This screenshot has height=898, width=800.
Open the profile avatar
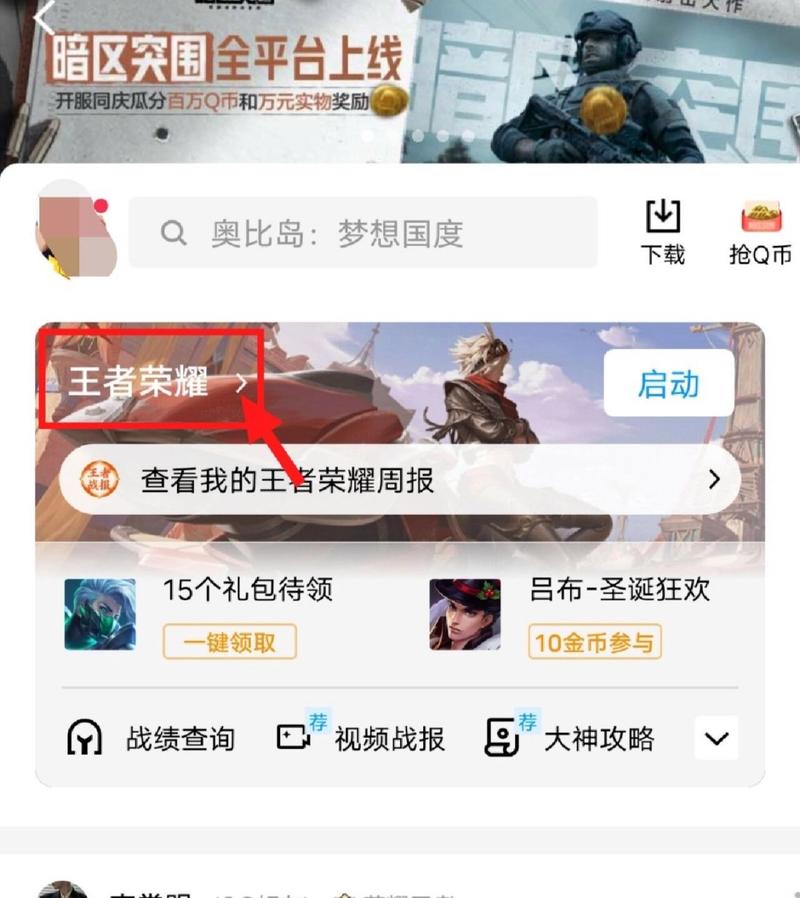click(74, 234)
